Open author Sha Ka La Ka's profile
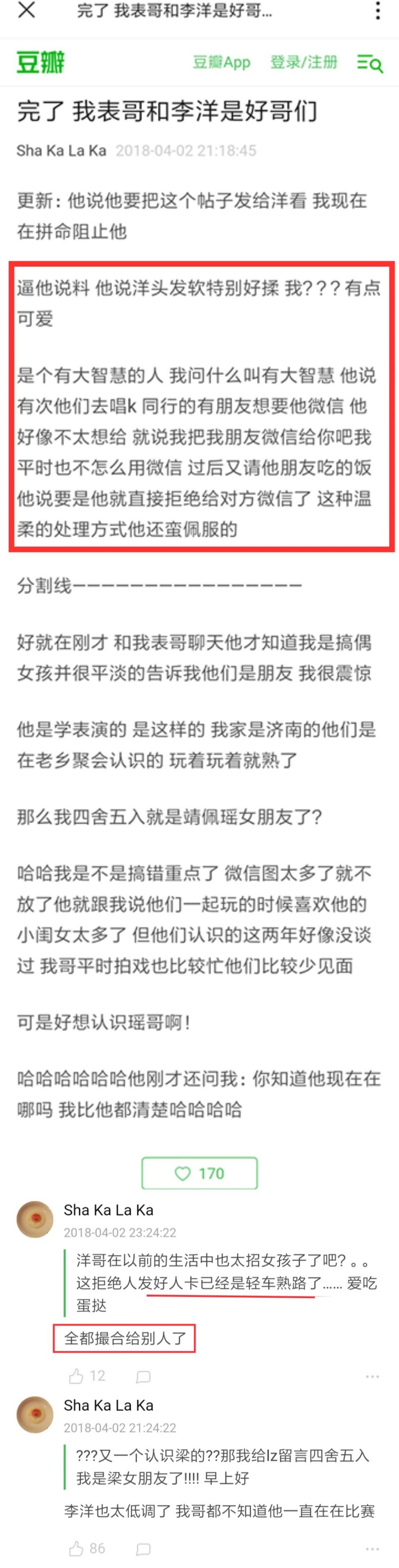This screenshot has width=399, height=1568. tap(61, 150)
